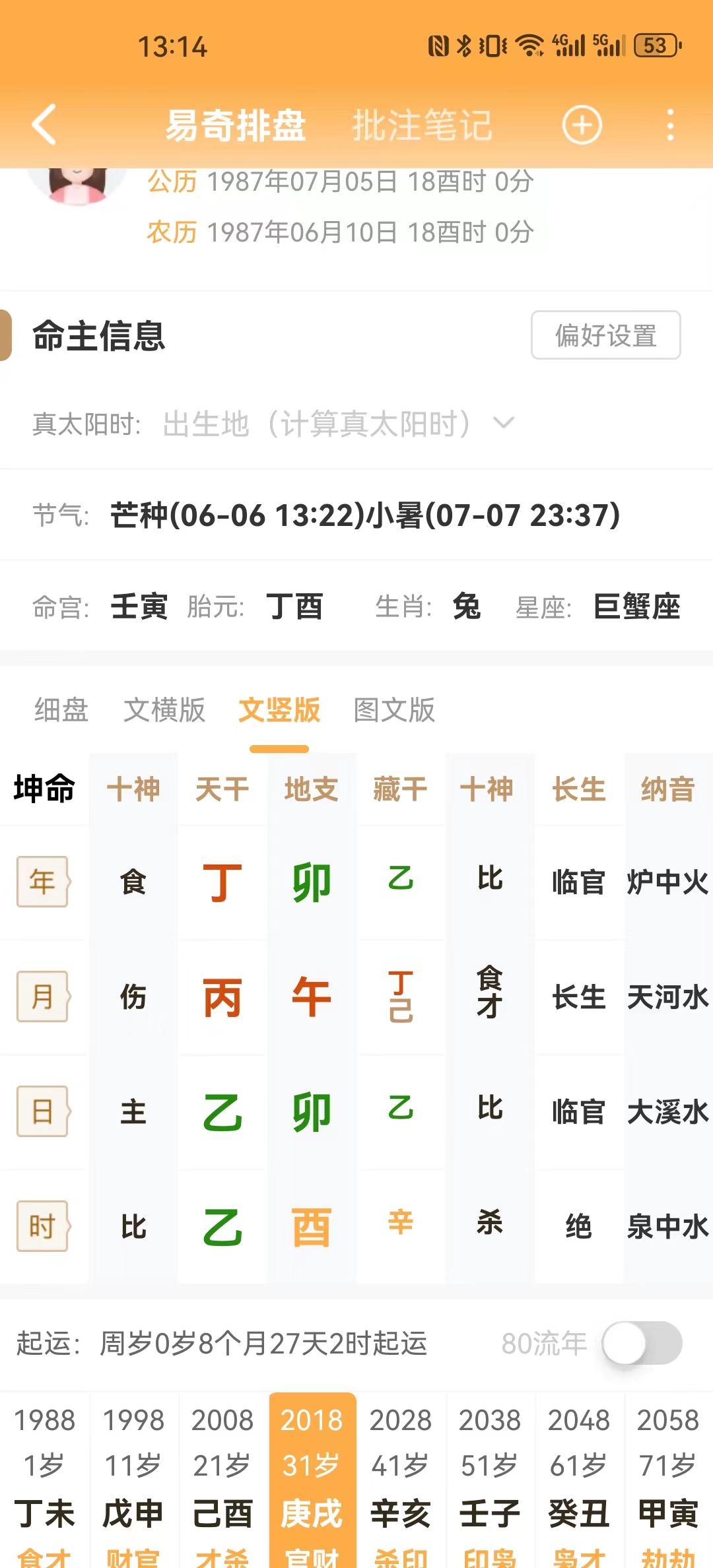This screenshot has width=713, height=1568.
Task: Switch to the 批注笔记 tab
Action: [x=423, y=125]
